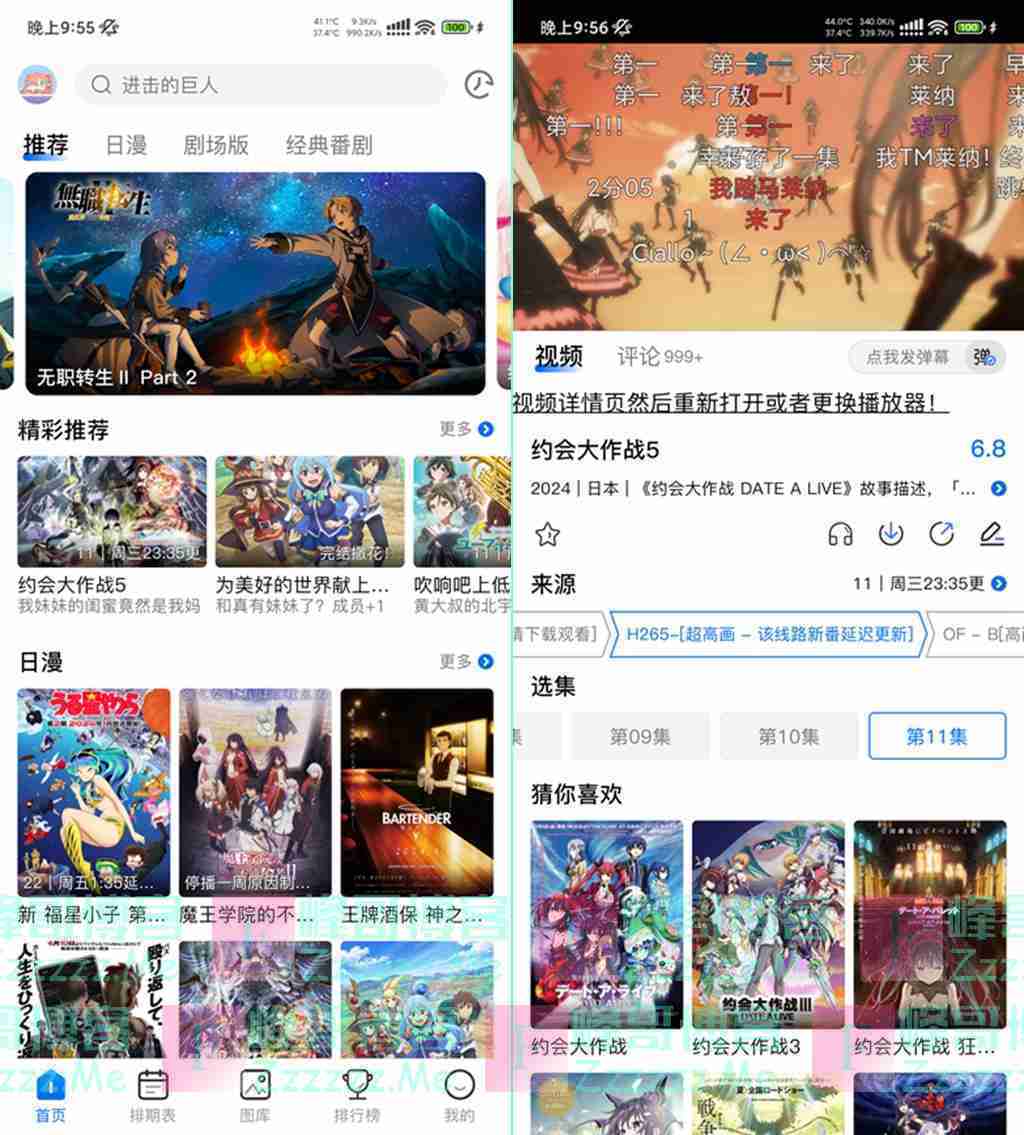
Task: Open the 约会大作战3 recommendation poster
Action: click(767, 925)
